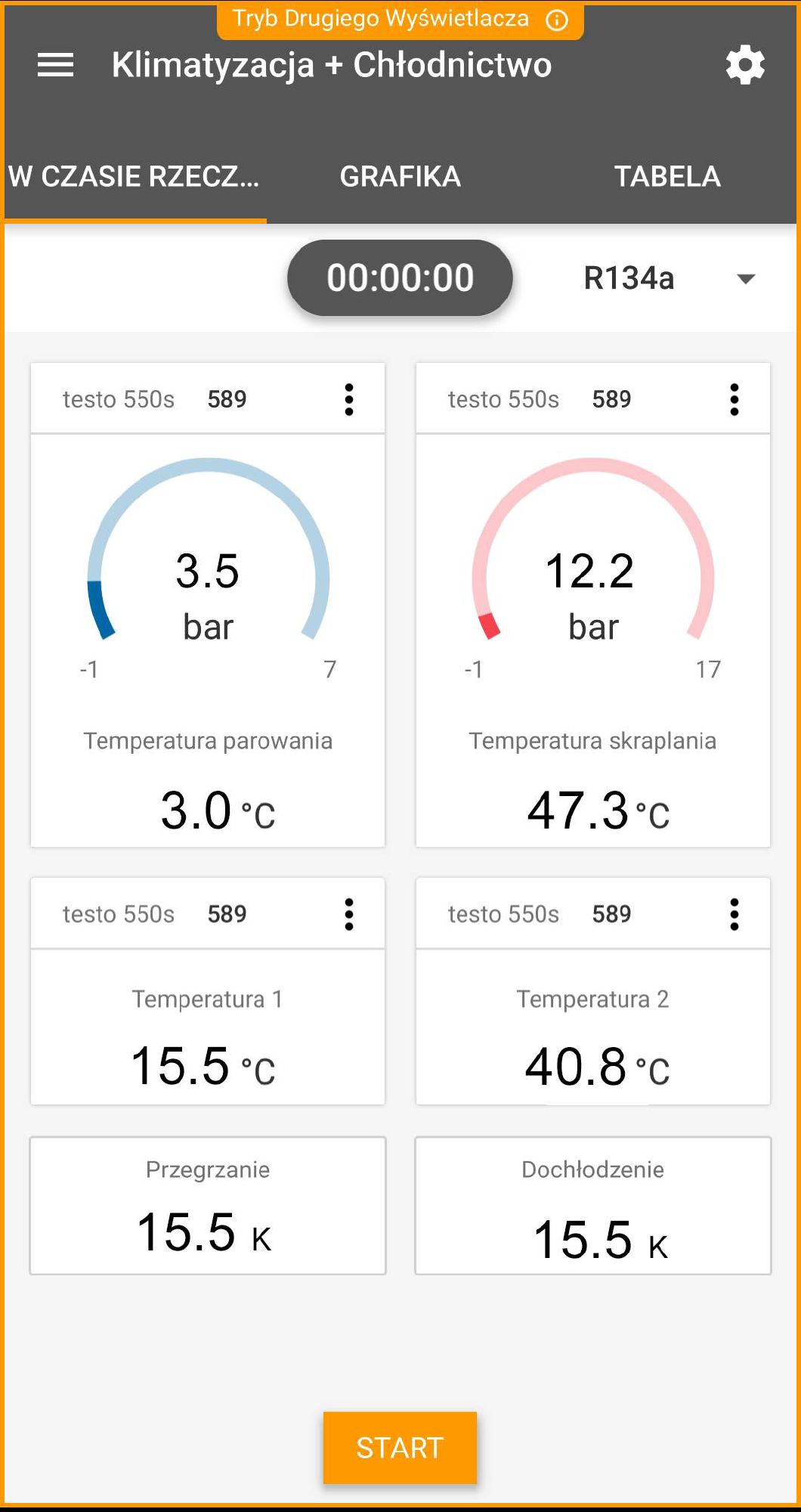Tap the 00:00:00 timer display
This screenshot has height=1512, width=801.
click(x=400, y=277)
